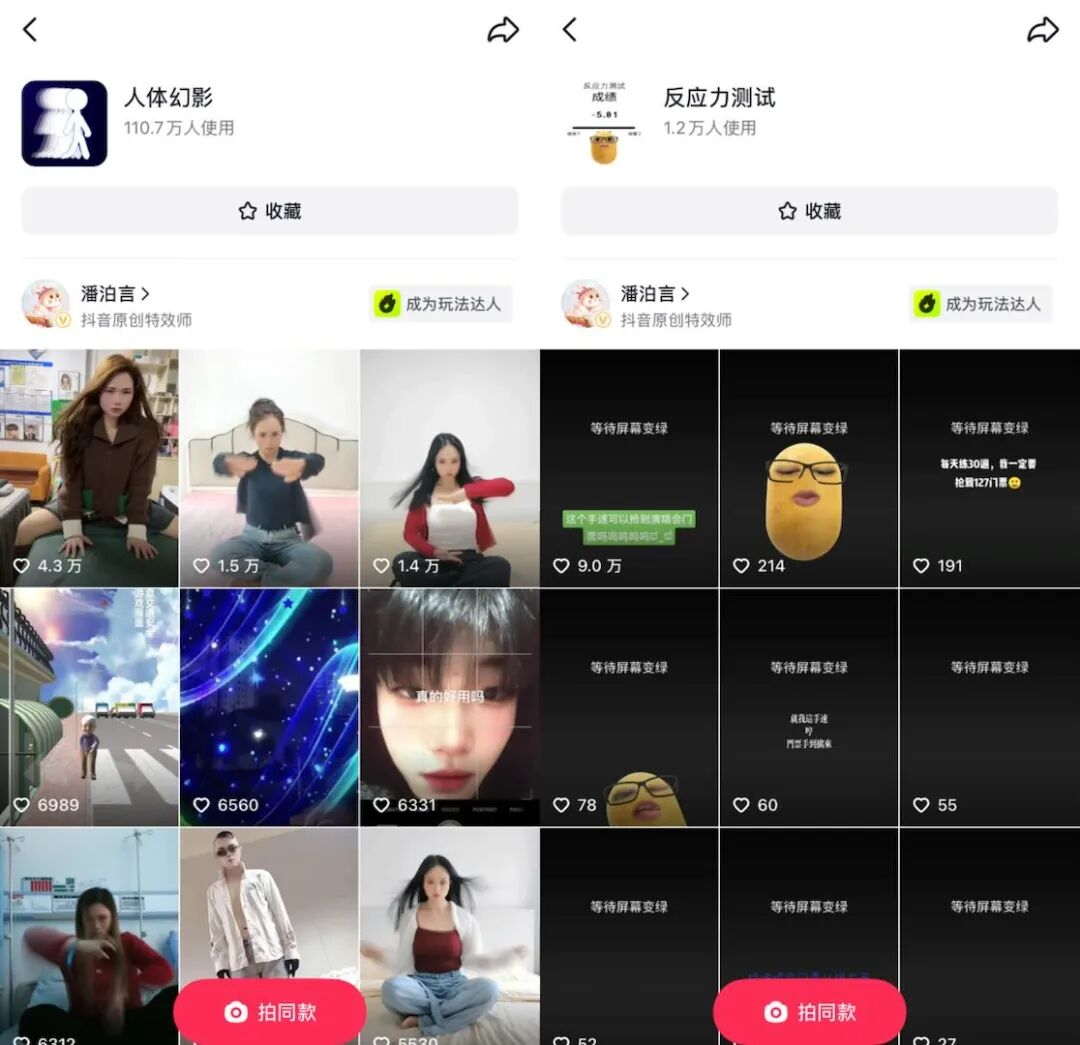Tap 成为玩法达人 on the 人体幻影 page
Screen dimensions: 1080x1045
(441, 304)
